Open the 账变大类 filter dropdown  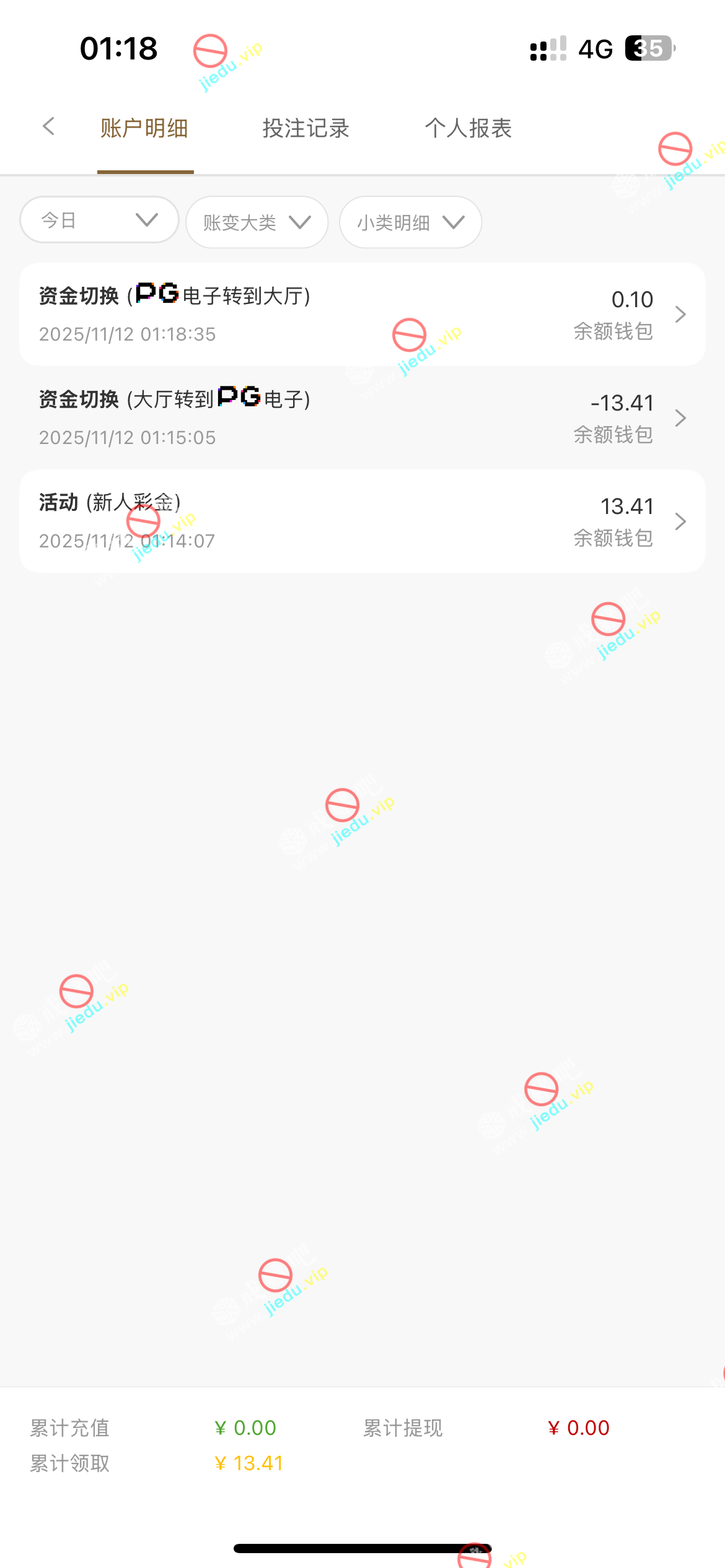(x=257, y=222)
